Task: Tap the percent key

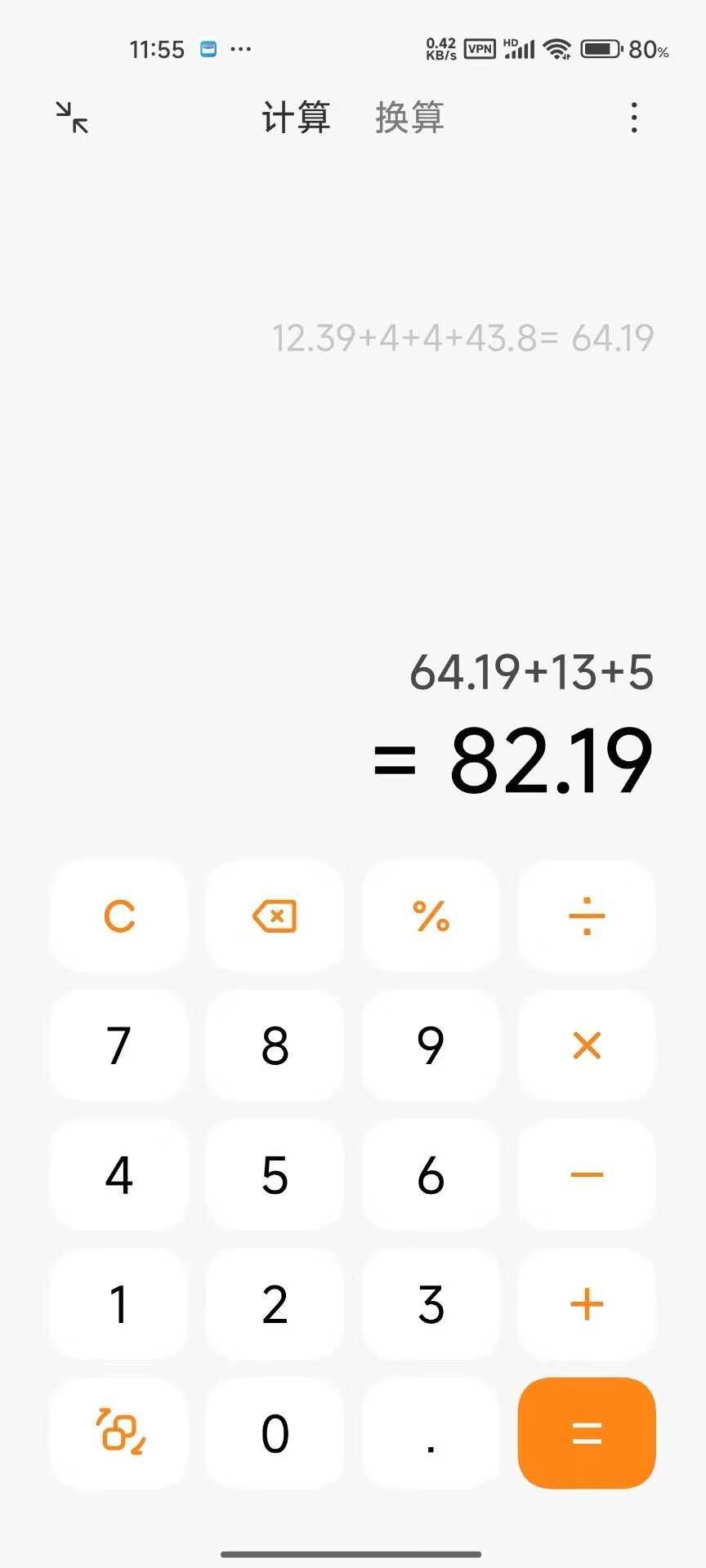Action: pos(431,915)
